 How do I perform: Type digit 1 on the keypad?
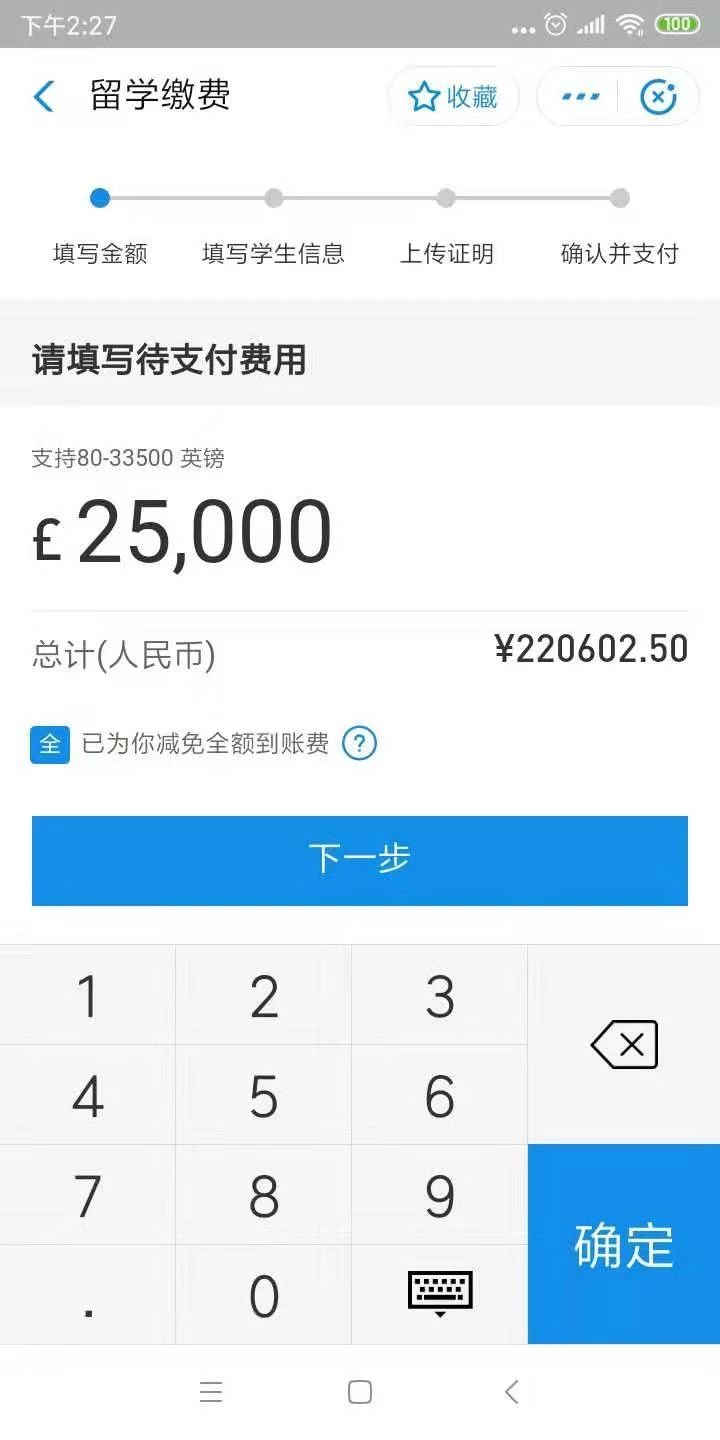88,996
